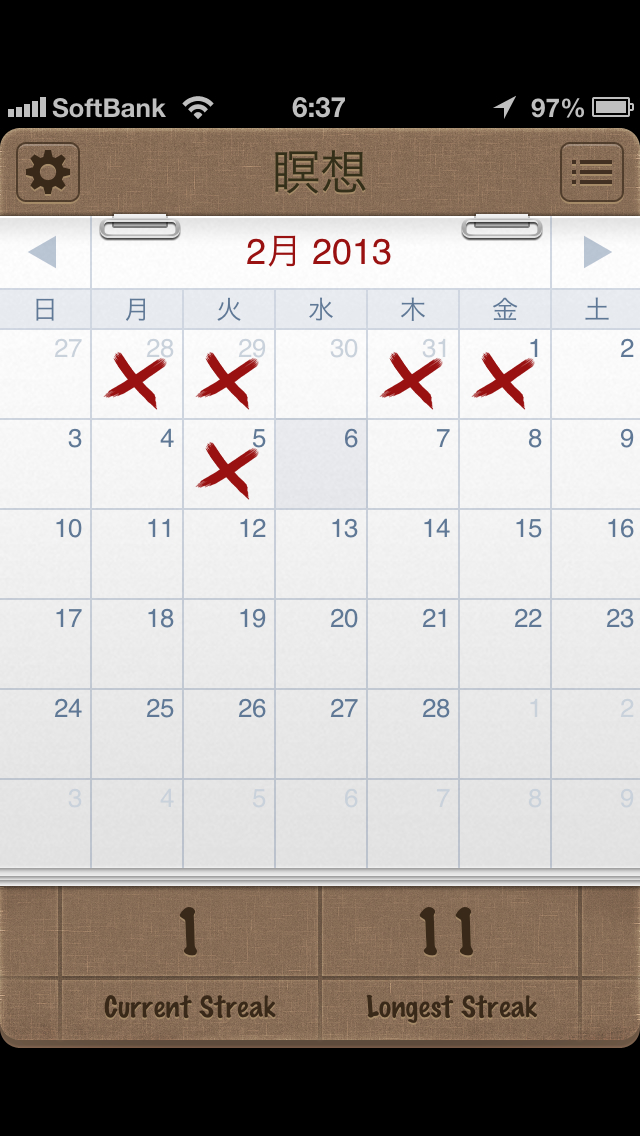The width and height of the screenshot is (640, 1136).
Task: Select February 20 on the calendar
Action: point(321,644)
